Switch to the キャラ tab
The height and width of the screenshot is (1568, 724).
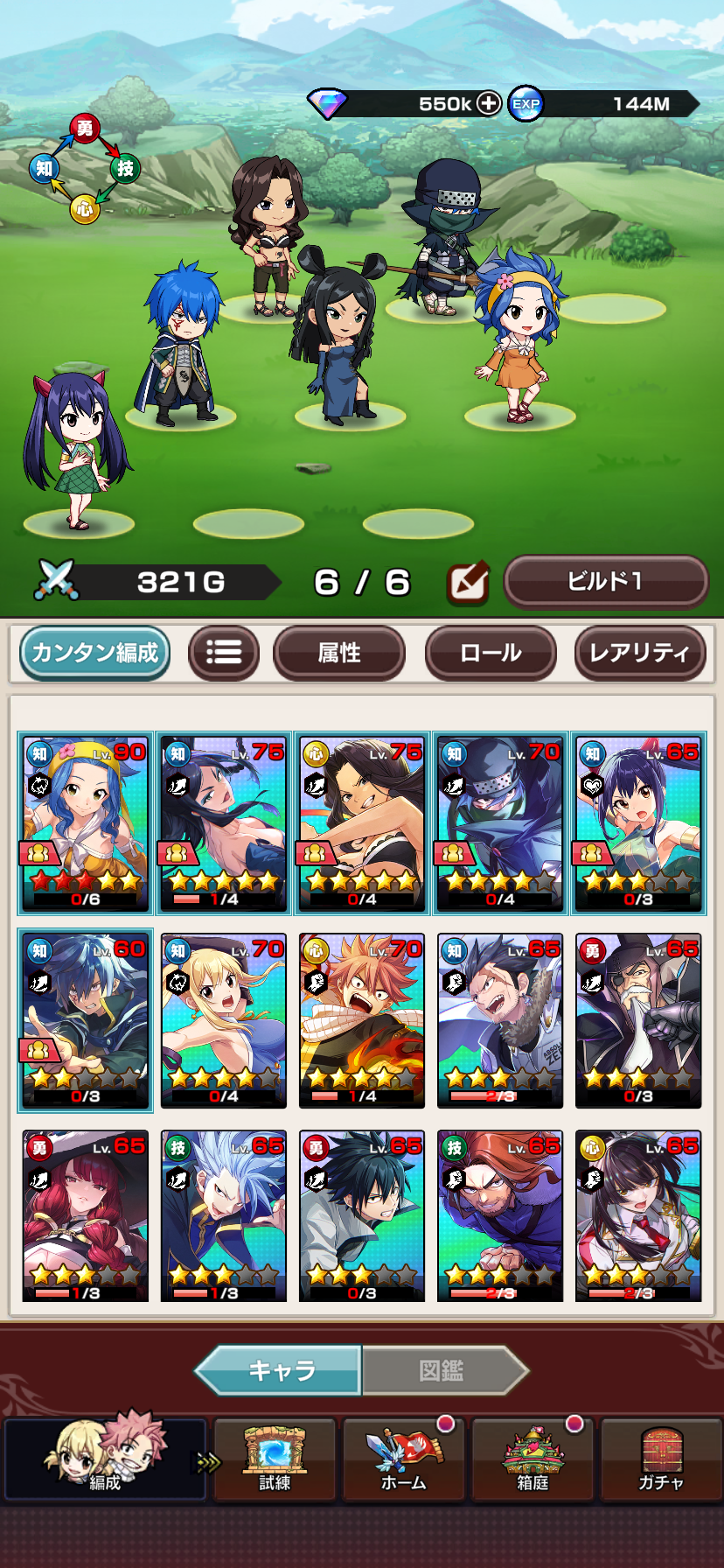point(280,1369)
